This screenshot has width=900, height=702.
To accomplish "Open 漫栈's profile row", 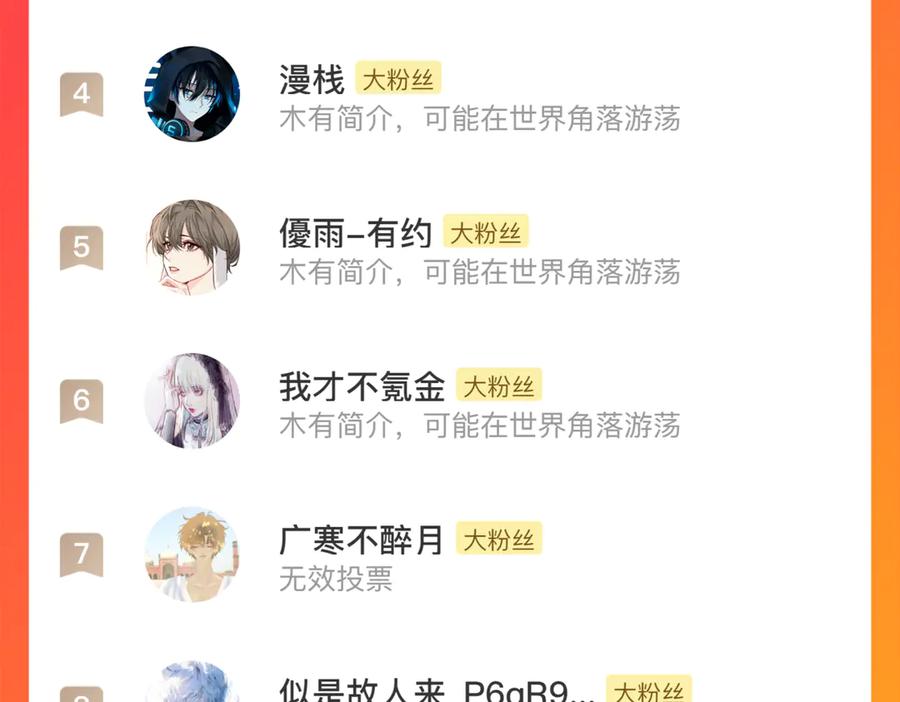I will point(311,80).
